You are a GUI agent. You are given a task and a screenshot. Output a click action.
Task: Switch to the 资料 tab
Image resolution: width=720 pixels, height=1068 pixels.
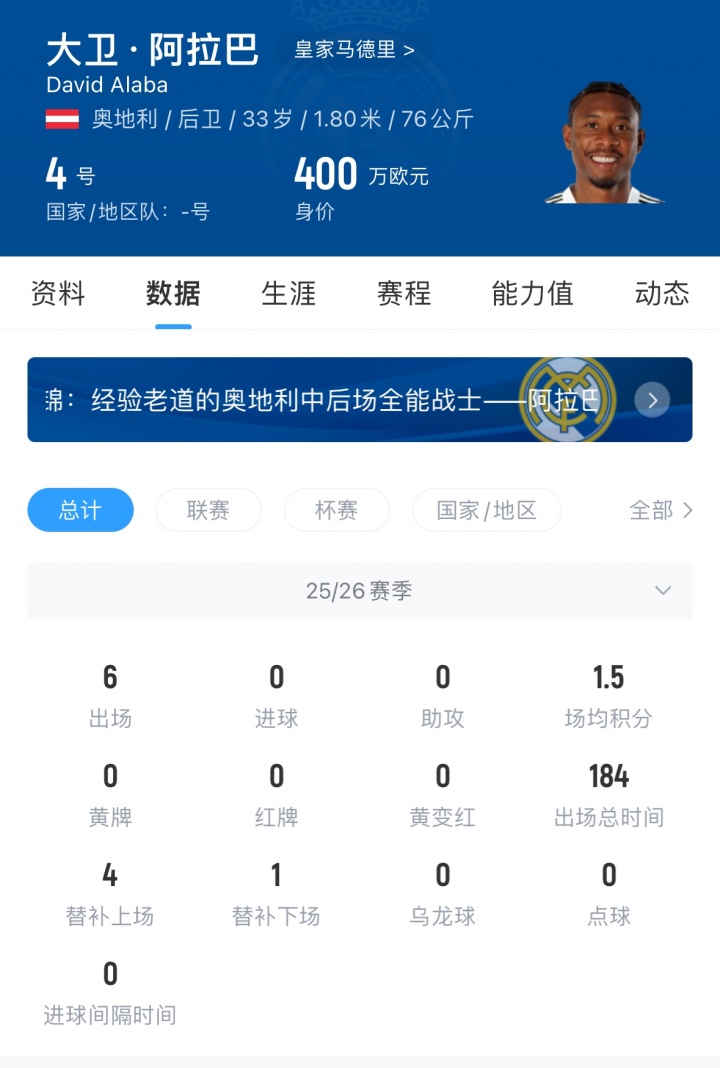(x=58, y=293)
